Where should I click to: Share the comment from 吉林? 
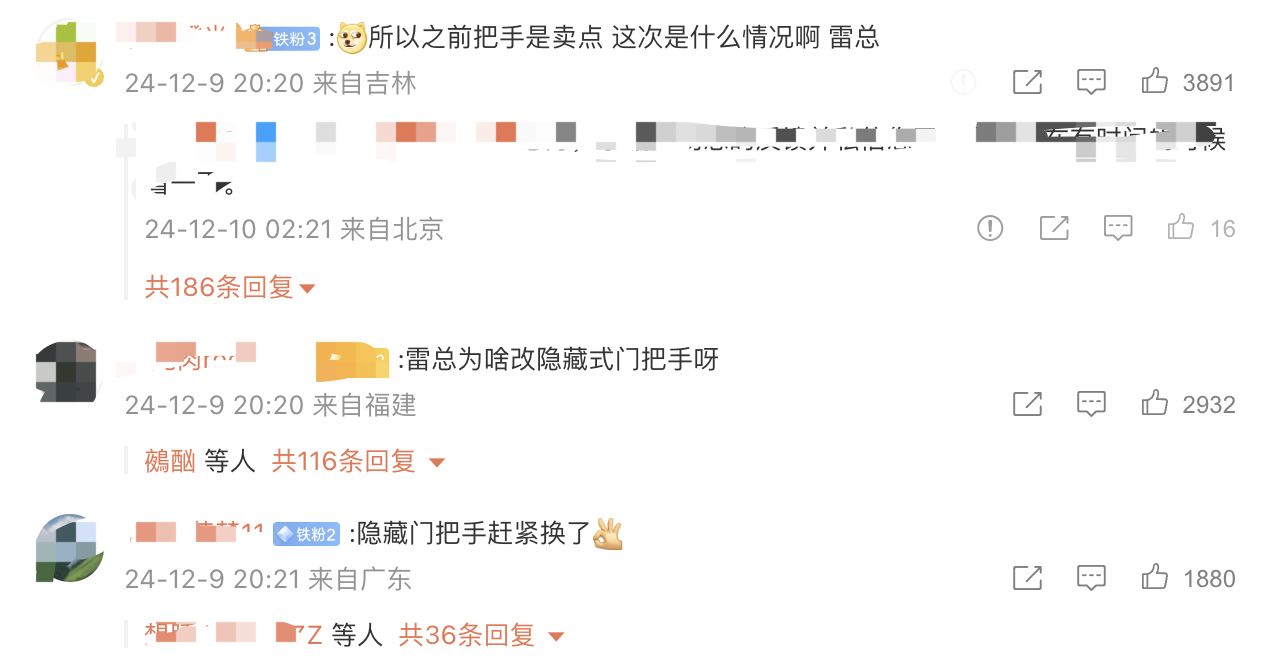click(1027, 82)
